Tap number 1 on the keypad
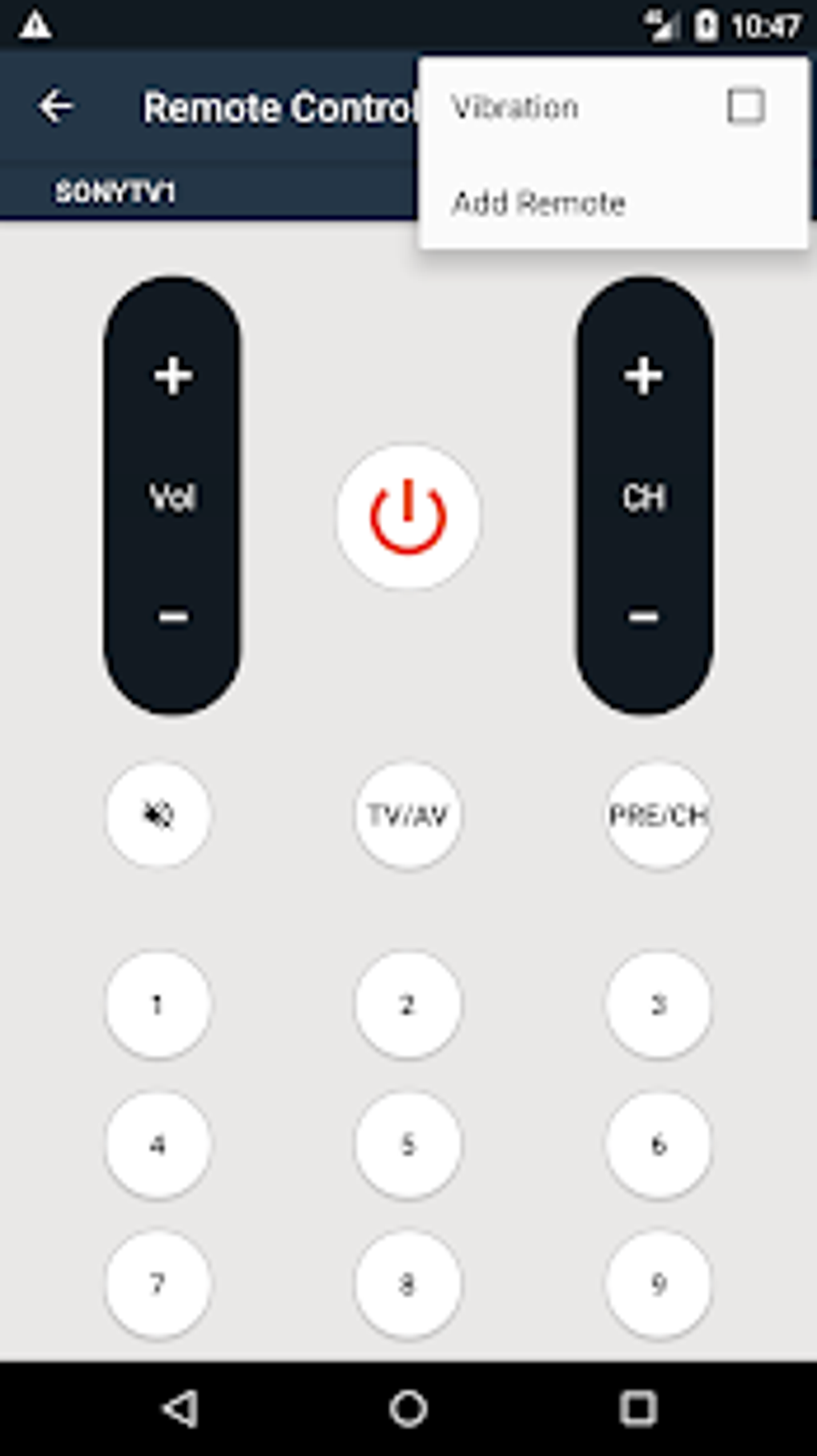Screen dimensions: 817x1456 coord(158,1004)
